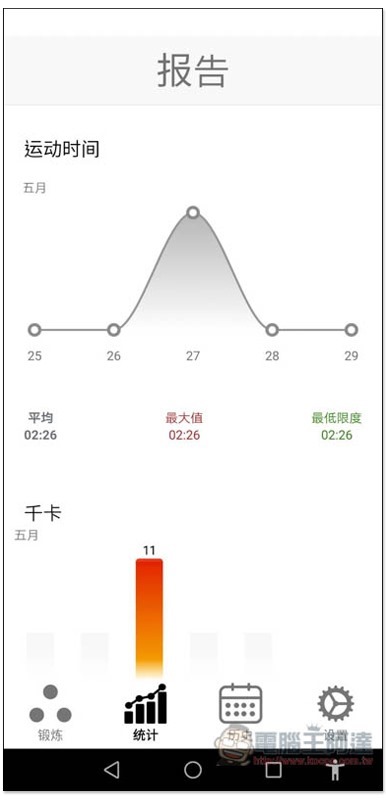Tap the chart point for day 27
The height and width of the screenshot is (800, 386).
(x=193, y=212)
